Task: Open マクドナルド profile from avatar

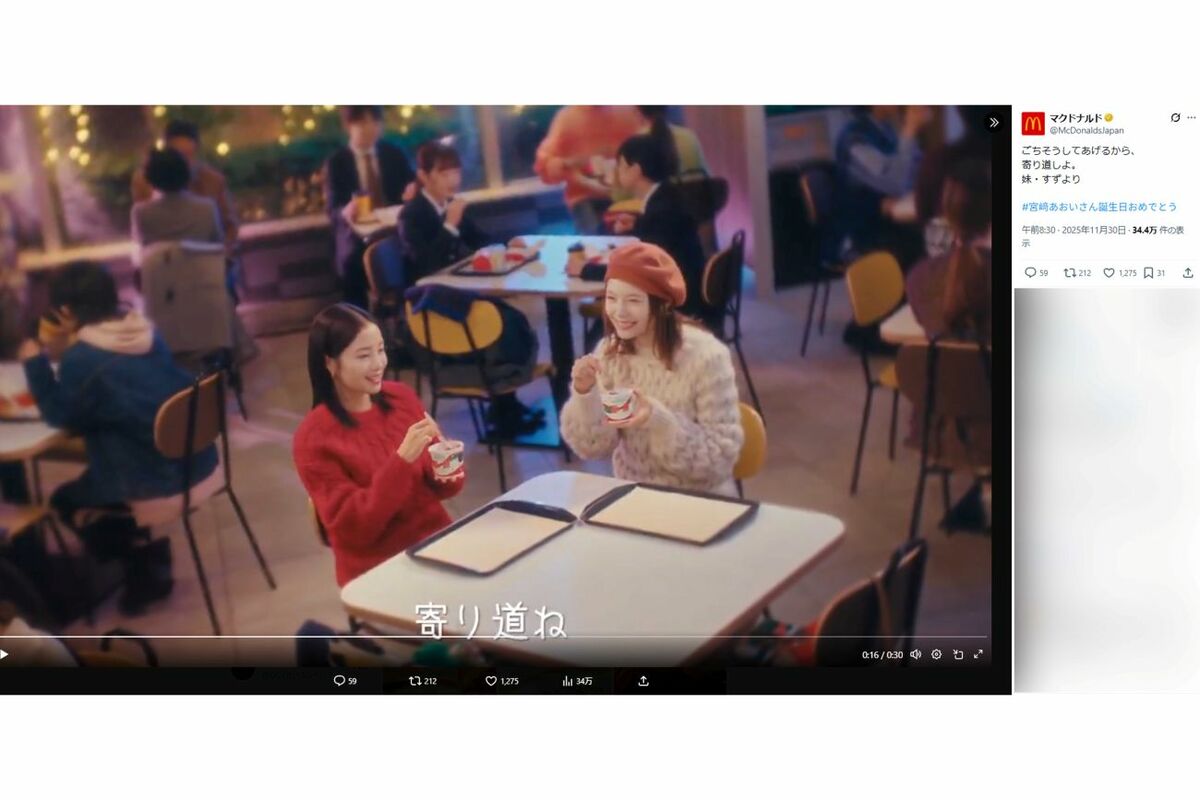Action: click(x=1033, y=123)
